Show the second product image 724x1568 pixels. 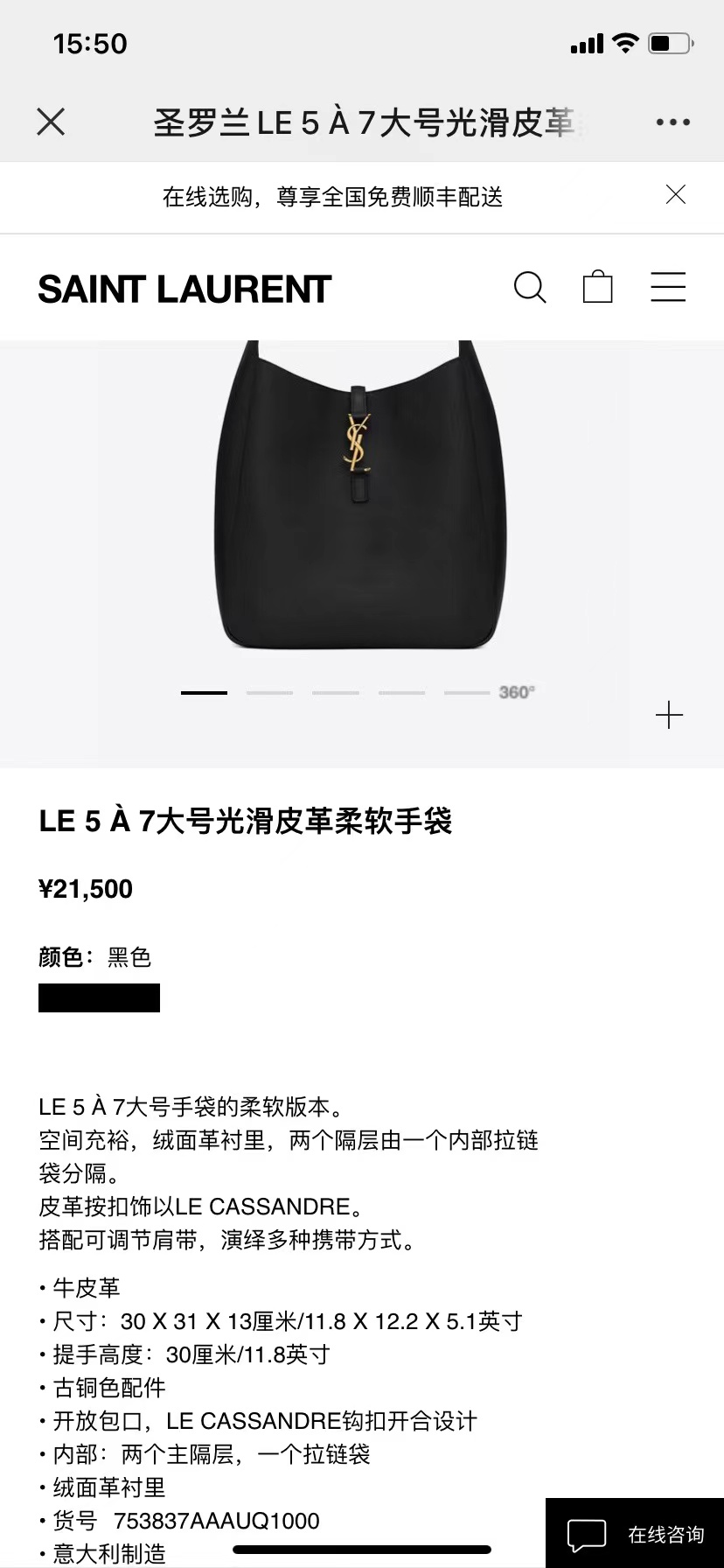click(x=269, y=692)
